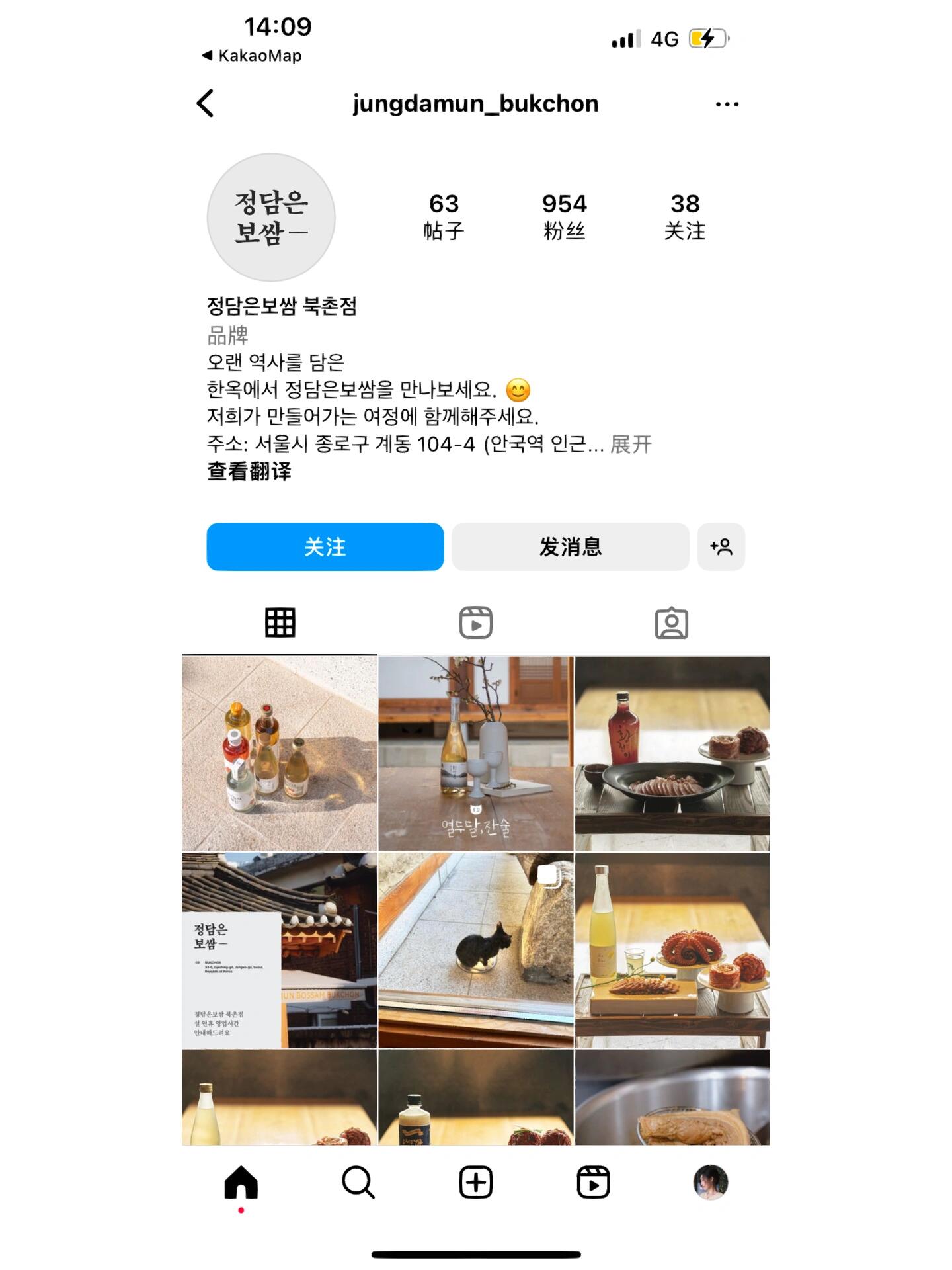Open the black cat carousel post
952x1270 pixels.
475,950
